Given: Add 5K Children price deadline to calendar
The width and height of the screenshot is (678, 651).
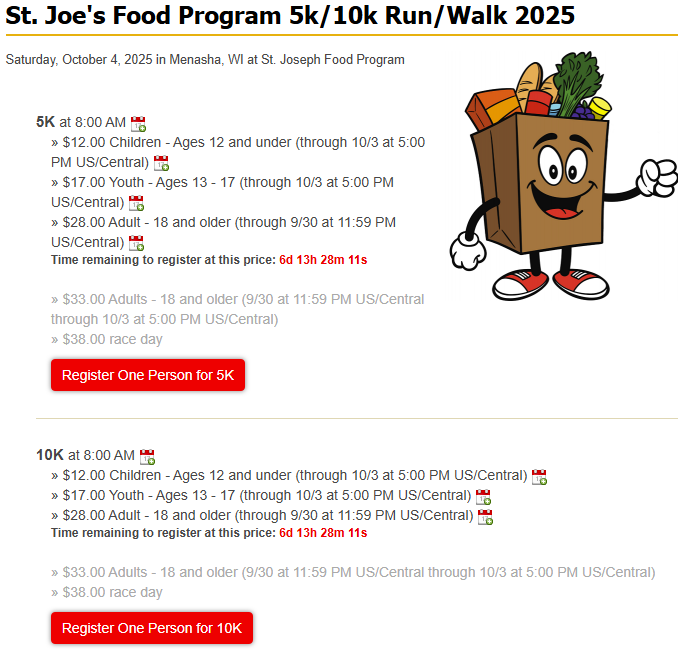Looking at the screenshot, I should coord(160,163).
